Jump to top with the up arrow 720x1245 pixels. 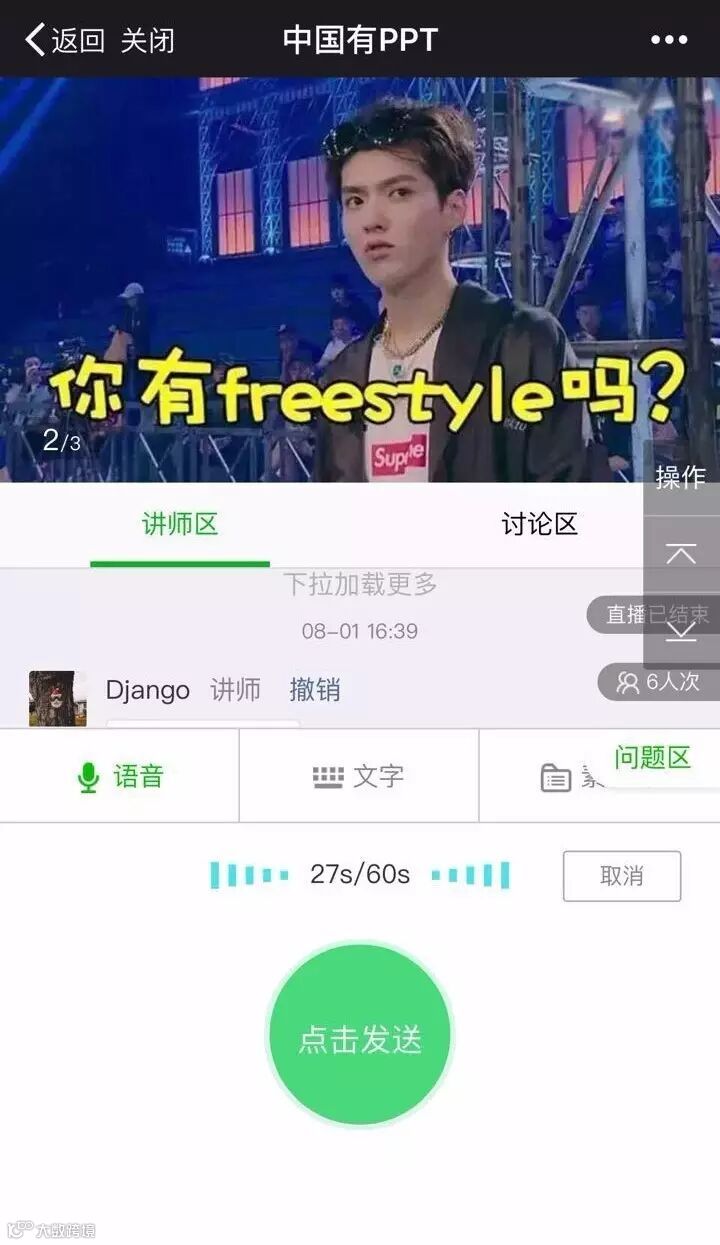pyautogui.click(x=681, y=553)
